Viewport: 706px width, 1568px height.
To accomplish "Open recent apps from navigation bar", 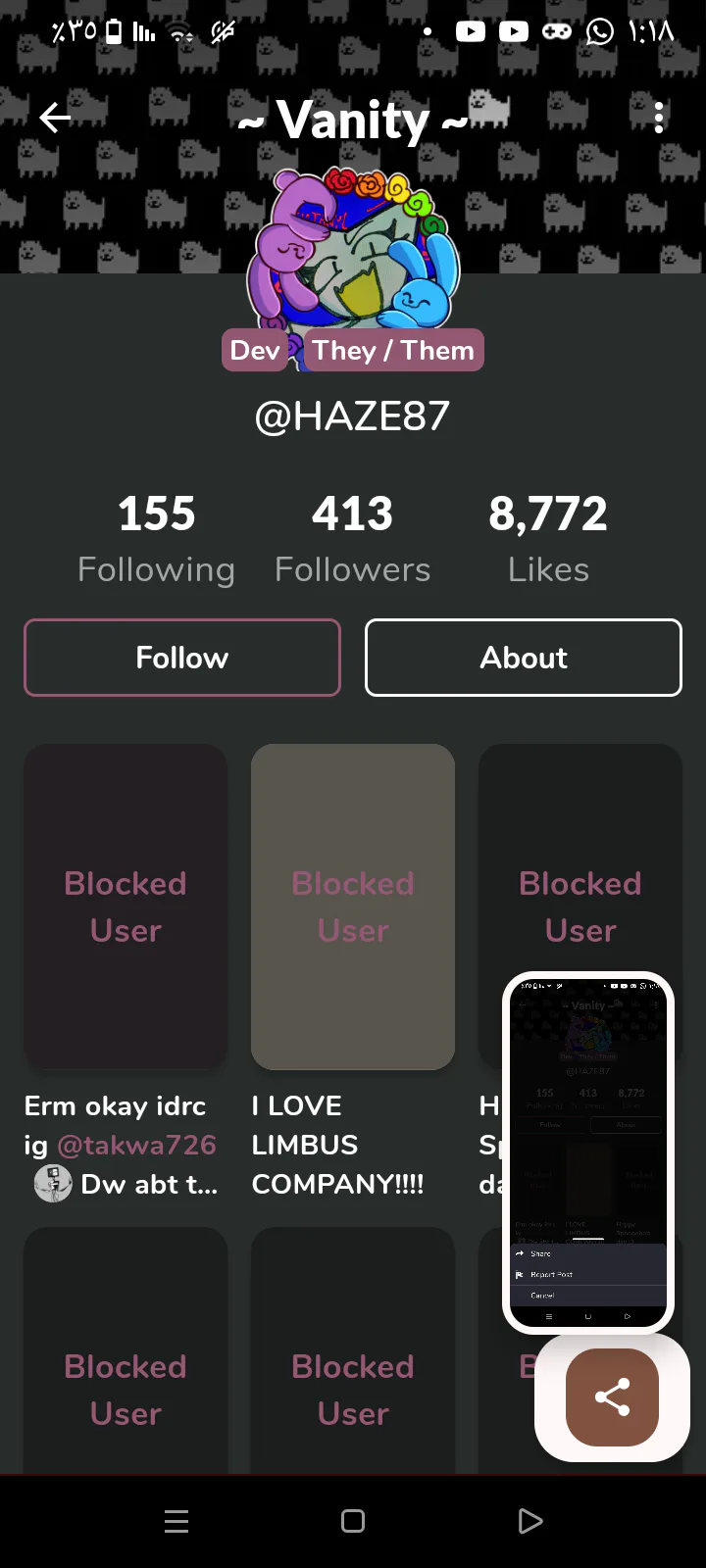I will click(176, 1521).
